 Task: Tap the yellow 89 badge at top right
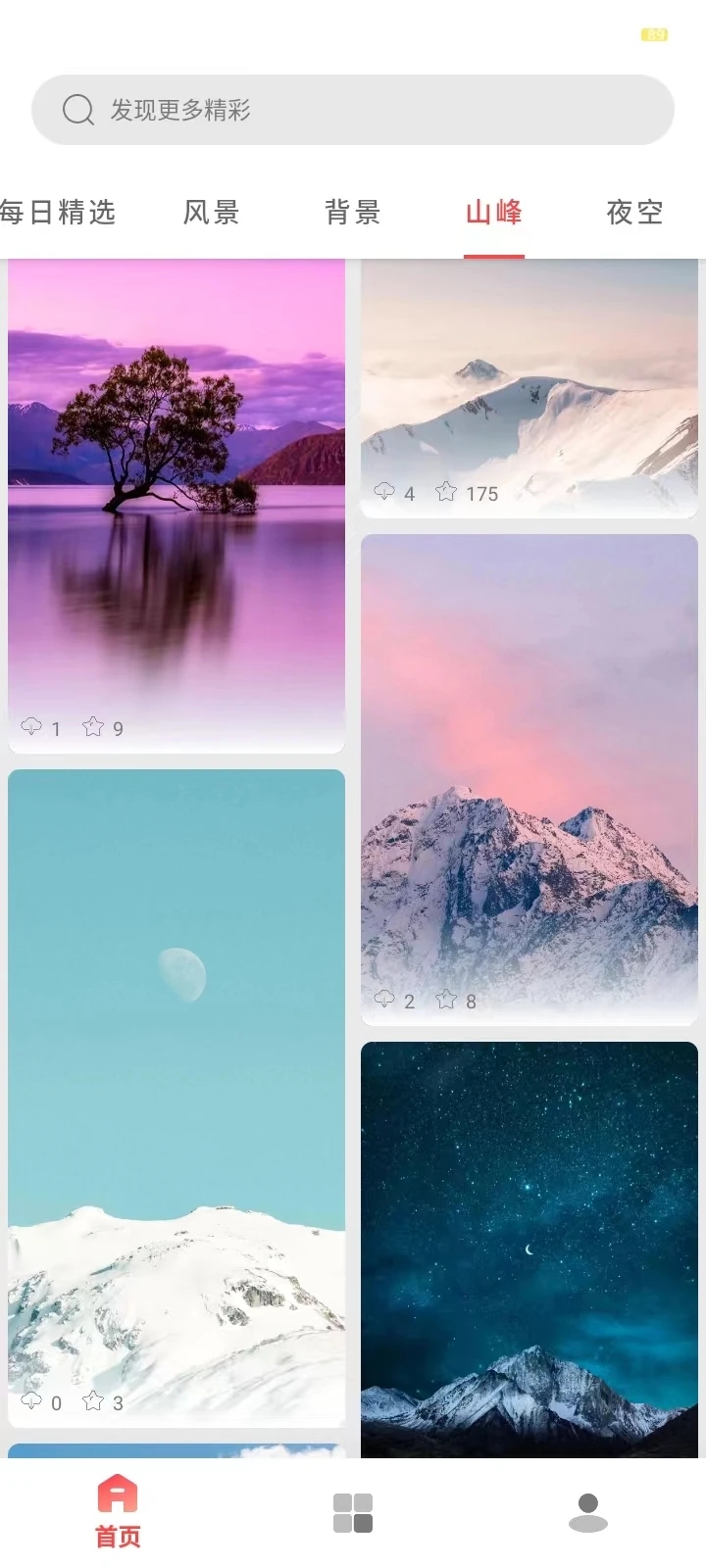point(652,32)
